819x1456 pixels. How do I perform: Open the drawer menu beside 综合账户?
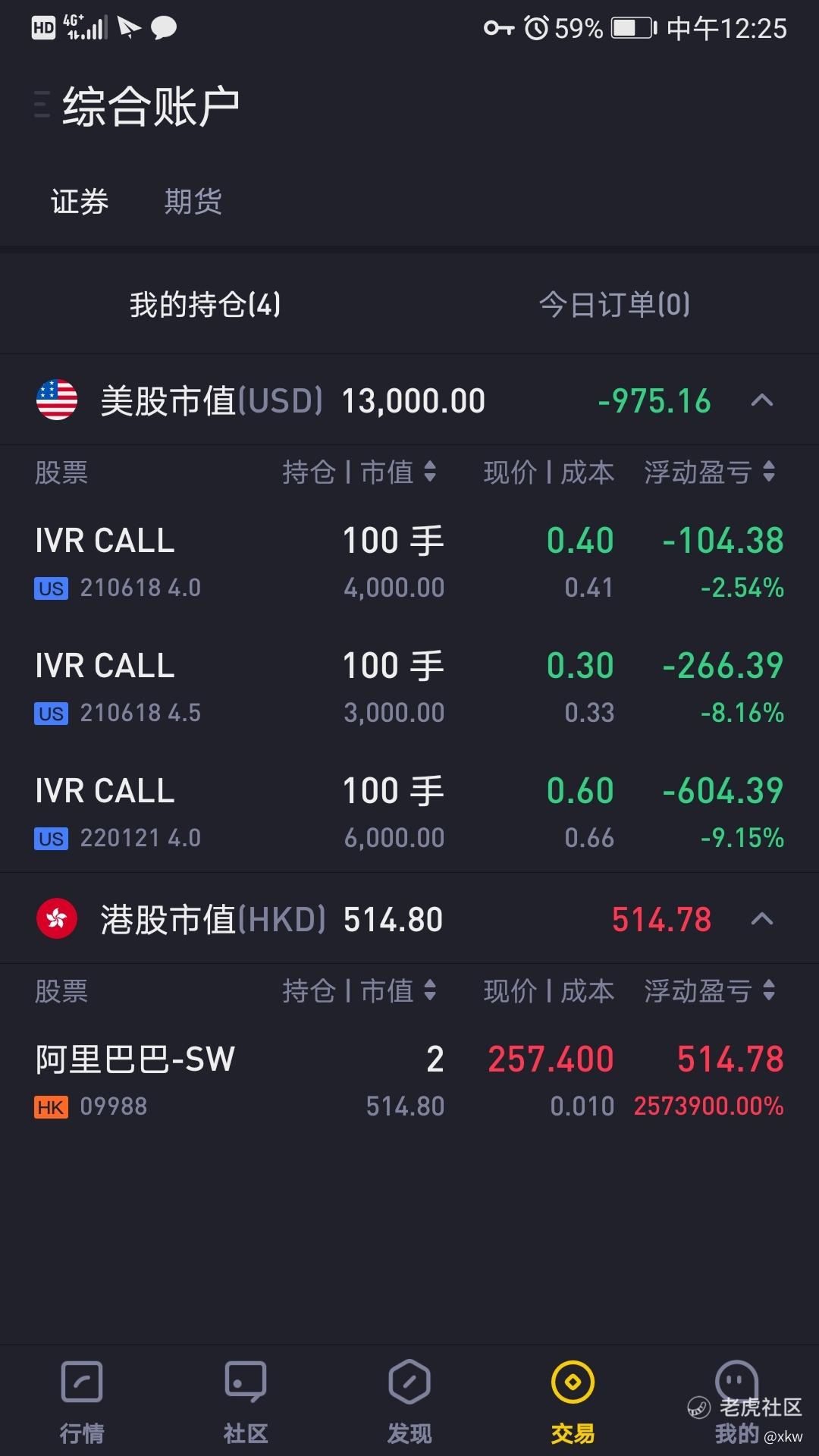tap(42, 105)
